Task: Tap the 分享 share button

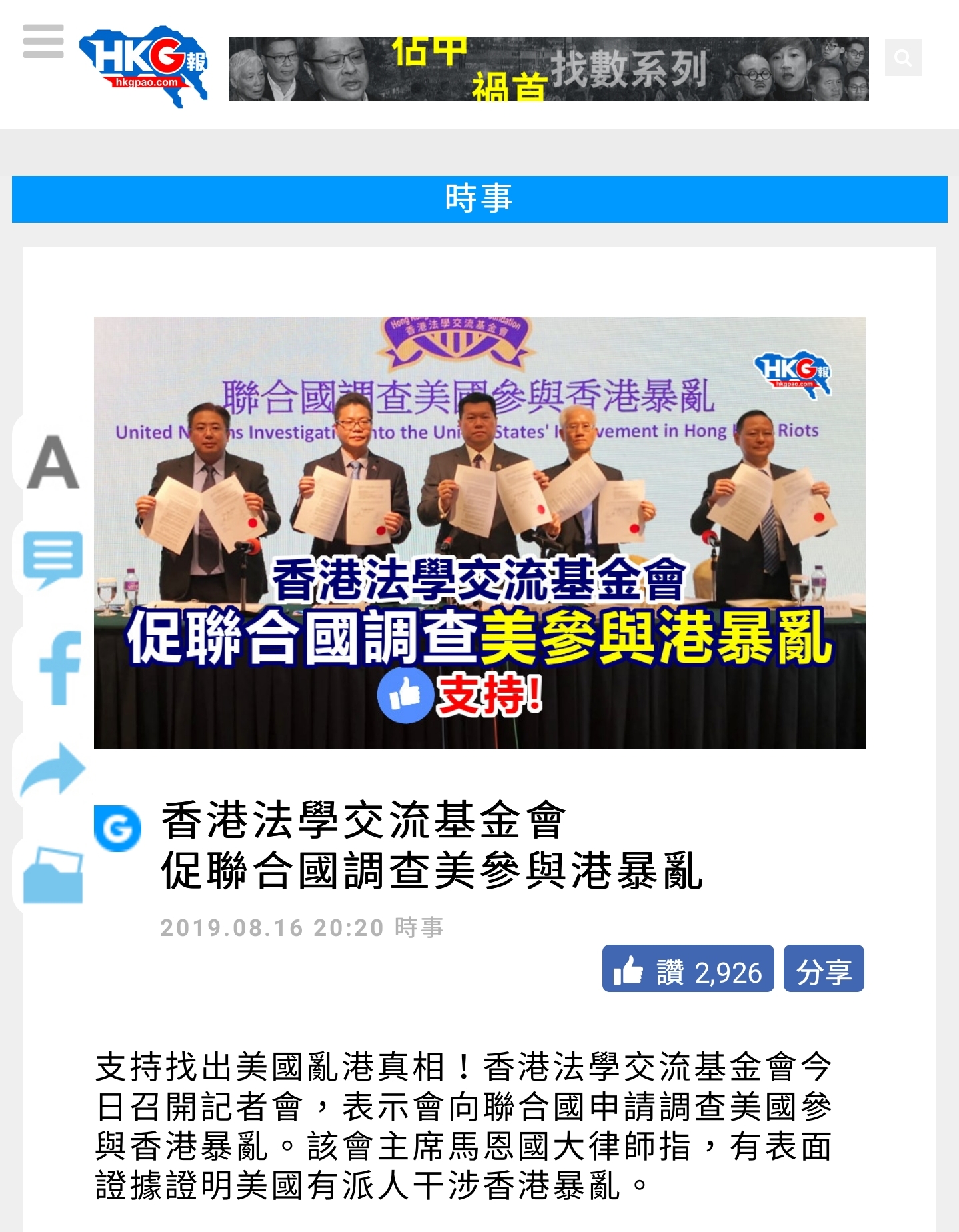Action: pos(824,969)
